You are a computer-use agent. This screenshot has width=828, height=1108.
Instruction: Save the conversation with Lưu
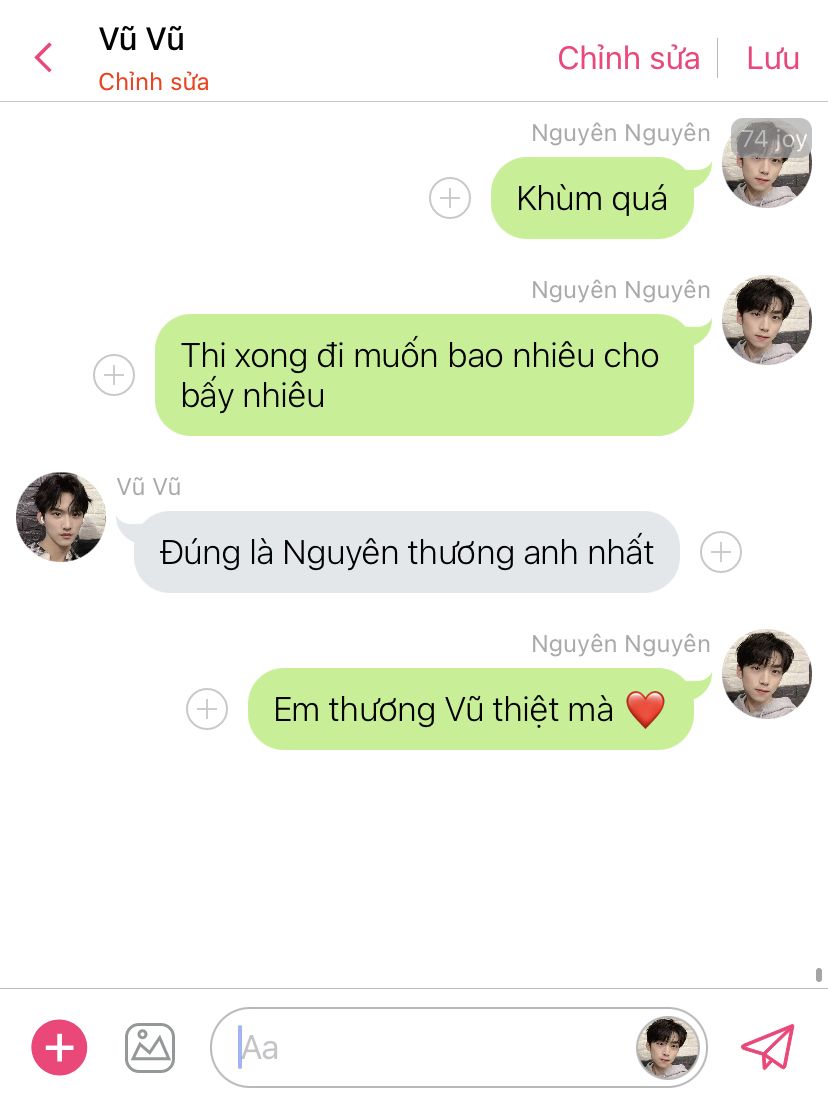click(772, 58)
